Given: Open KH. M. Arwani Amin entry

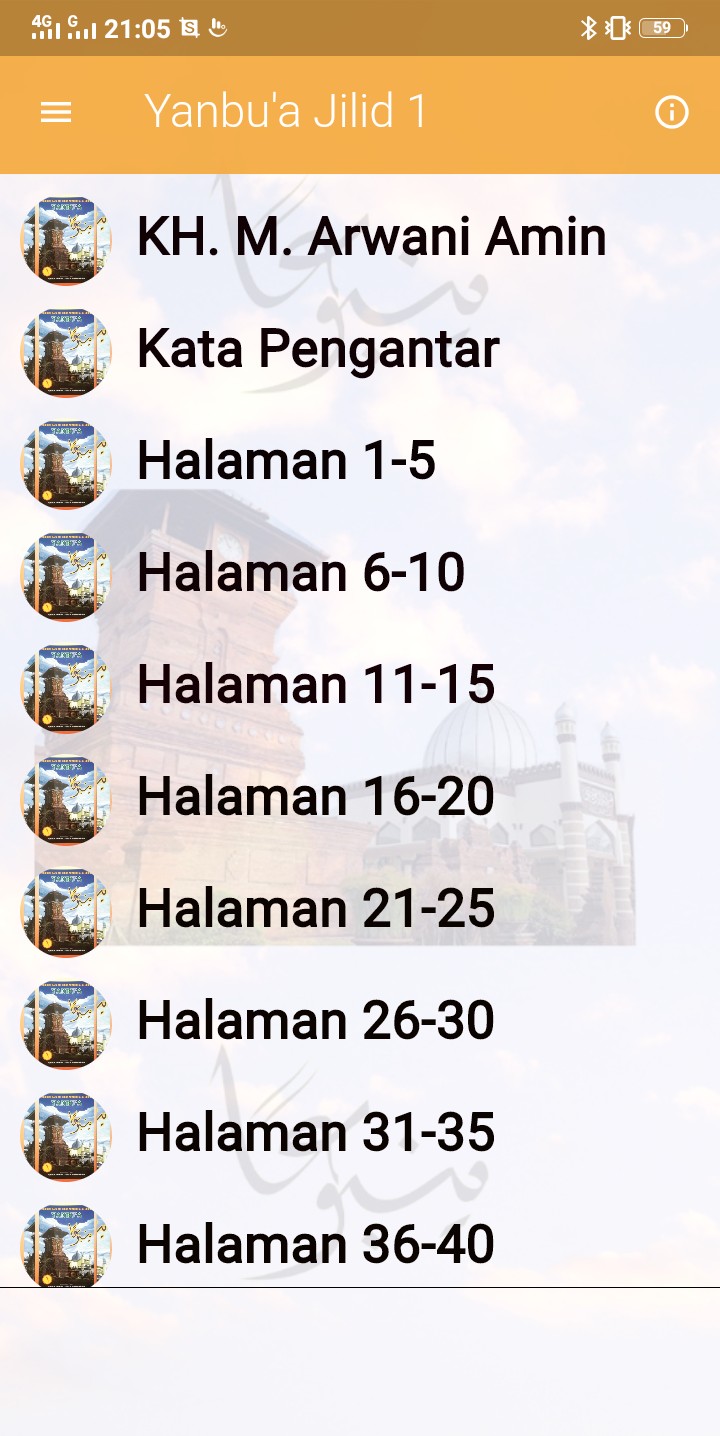Looking at the screenshot, I should [x=371, y=238].
